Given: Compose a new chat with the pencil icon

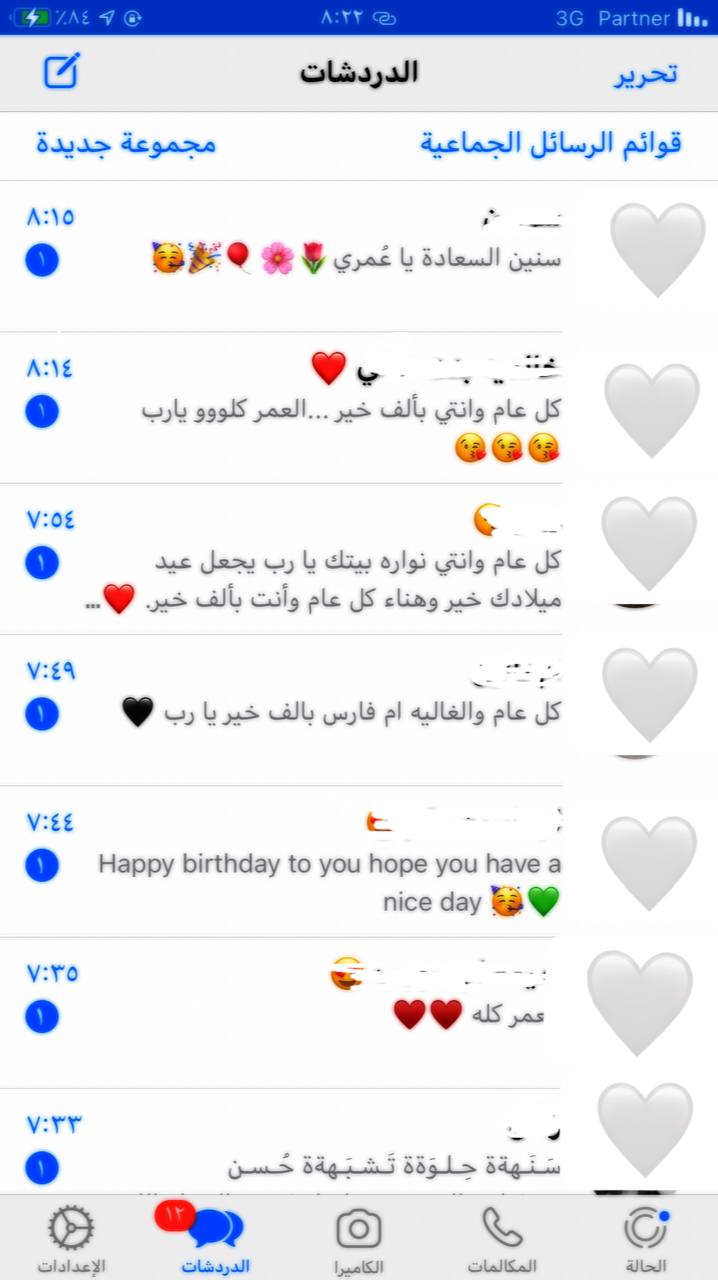Looking at the screenshot, I should click(62, 71).
